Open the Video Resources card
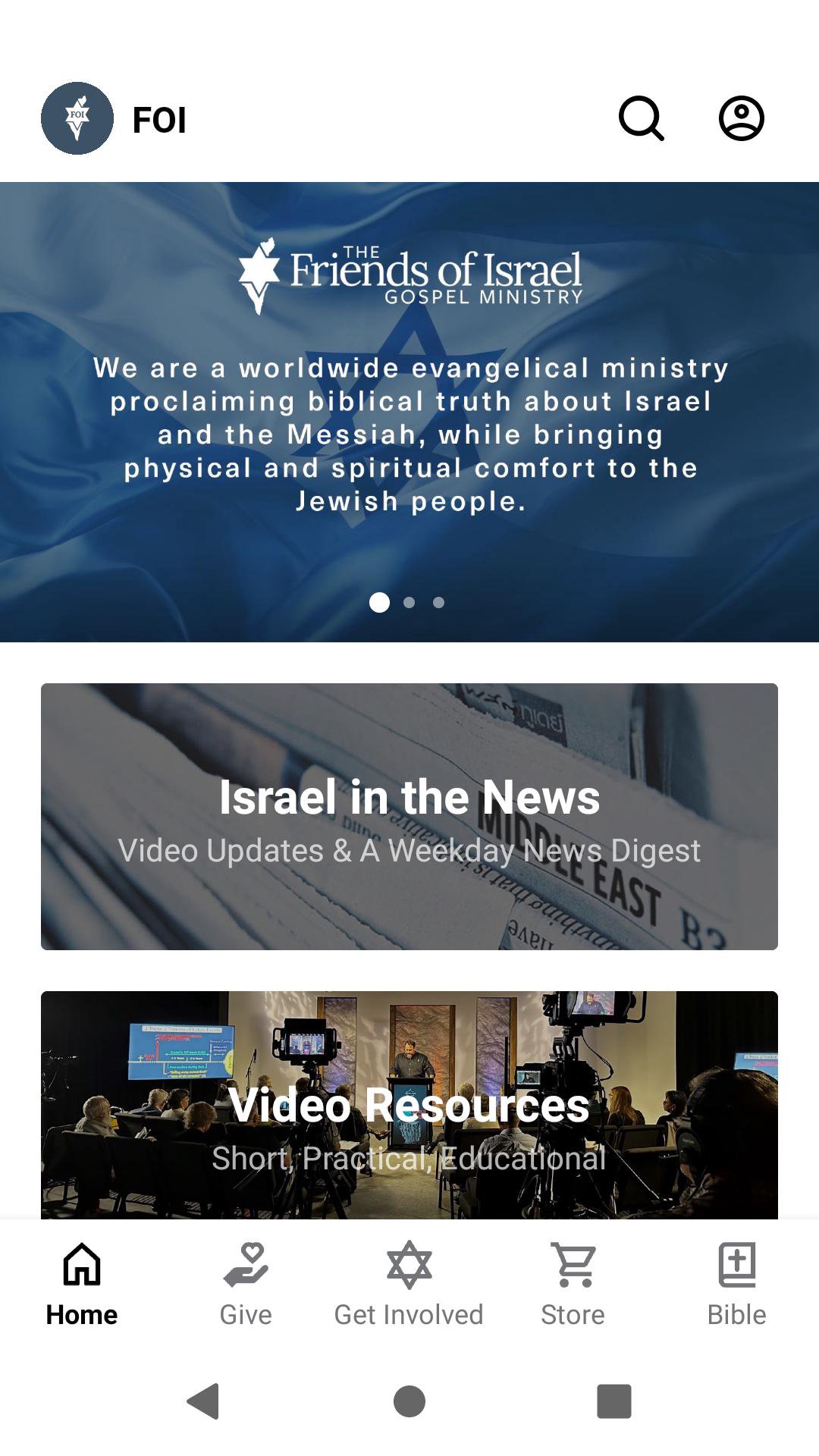819x1456 pixels. tap(409, 1104)
